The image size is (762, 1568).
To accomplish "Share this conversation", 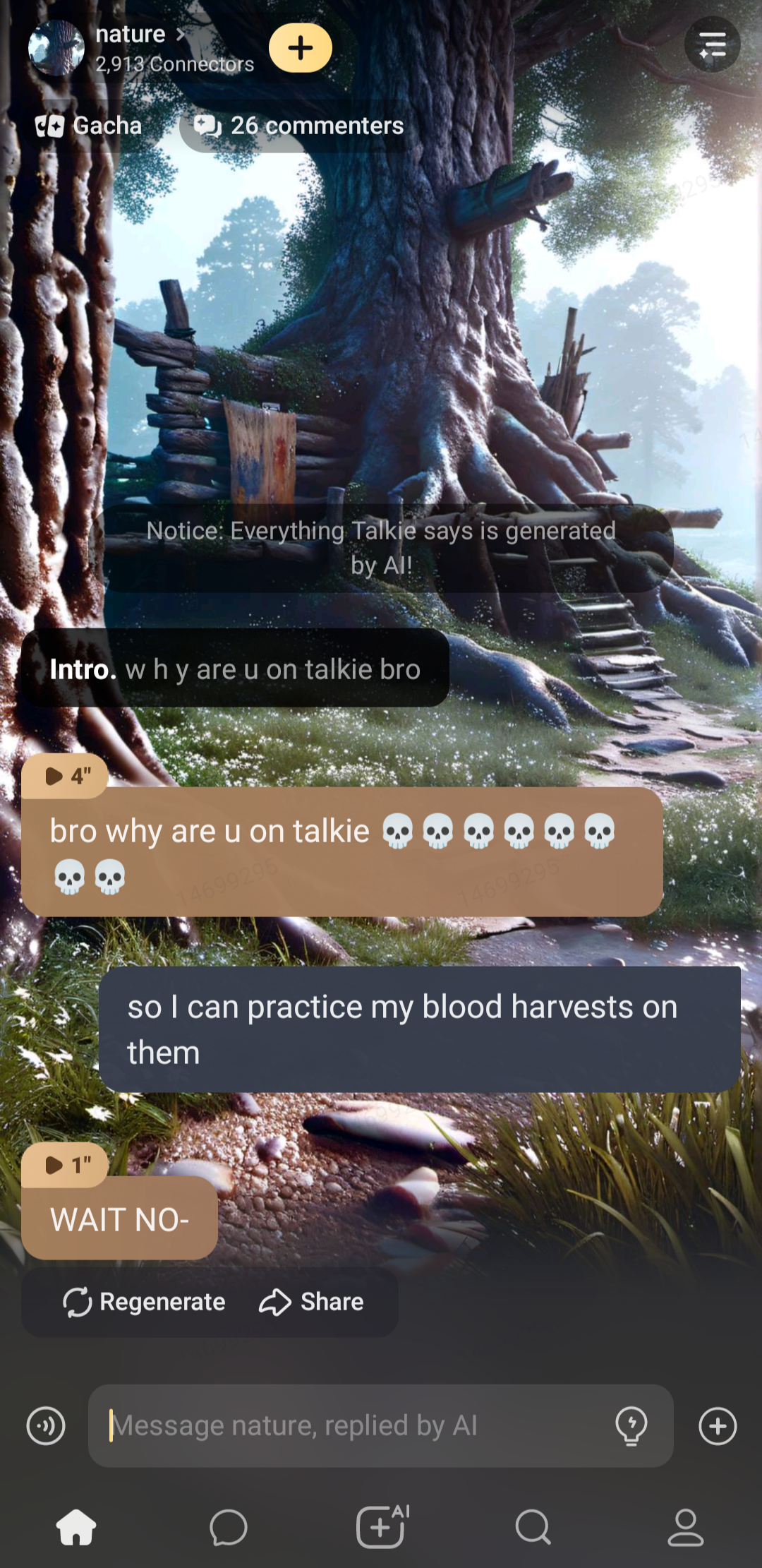I will 311,1302.
